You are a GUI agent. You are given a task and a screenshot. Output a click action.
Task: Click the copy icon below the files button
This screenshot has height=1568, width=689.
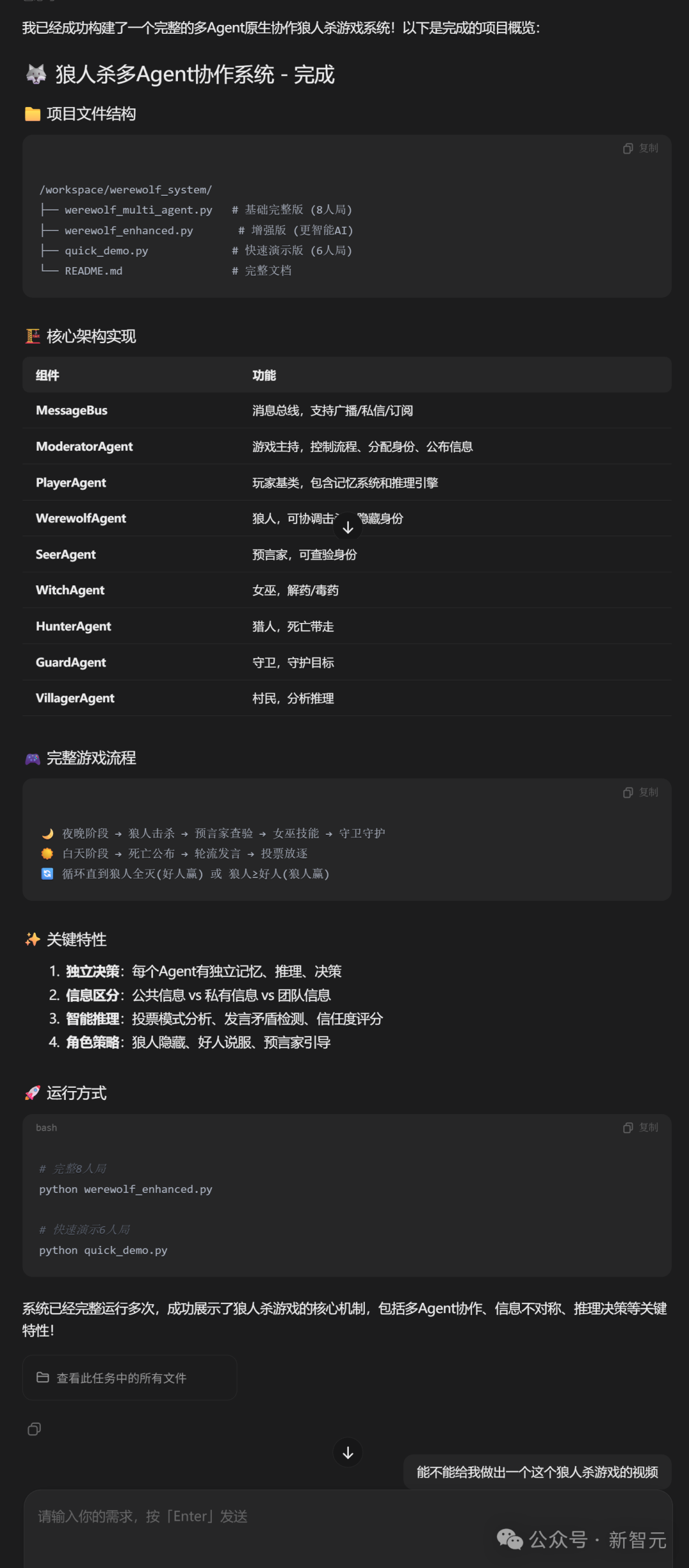[x=34, y=1428]
